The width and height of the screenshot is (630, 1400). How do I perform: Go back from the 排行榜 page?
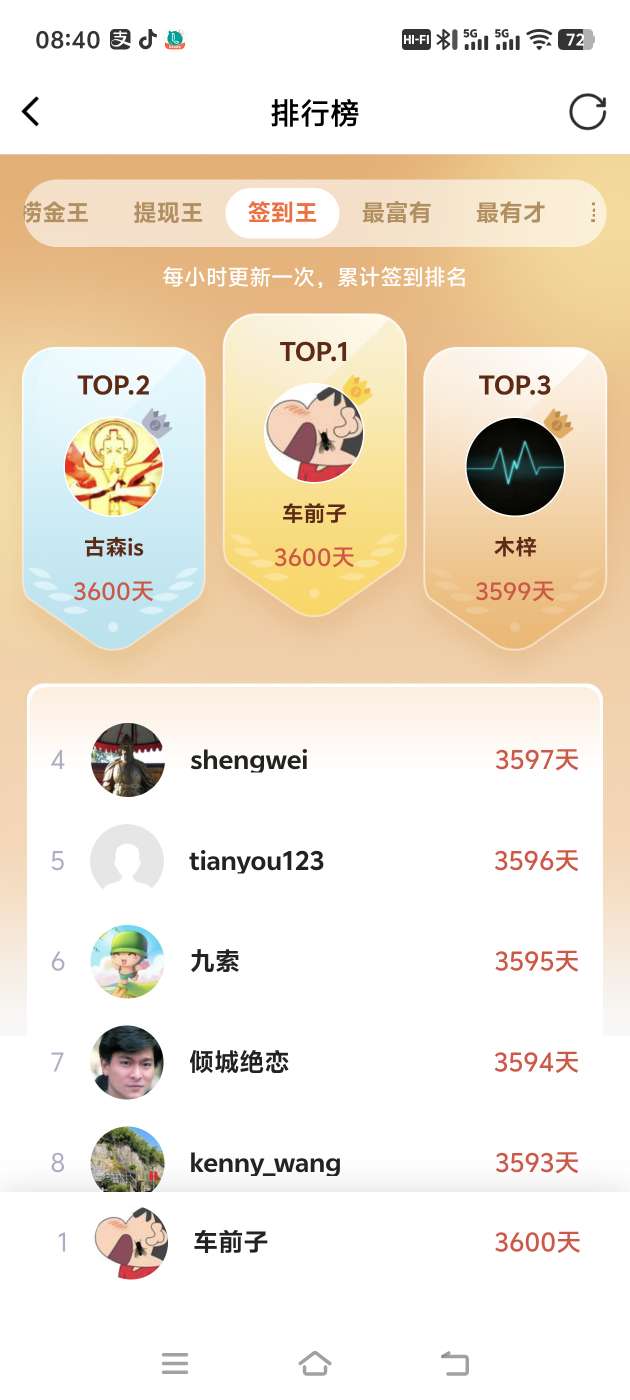pos(31,112)
